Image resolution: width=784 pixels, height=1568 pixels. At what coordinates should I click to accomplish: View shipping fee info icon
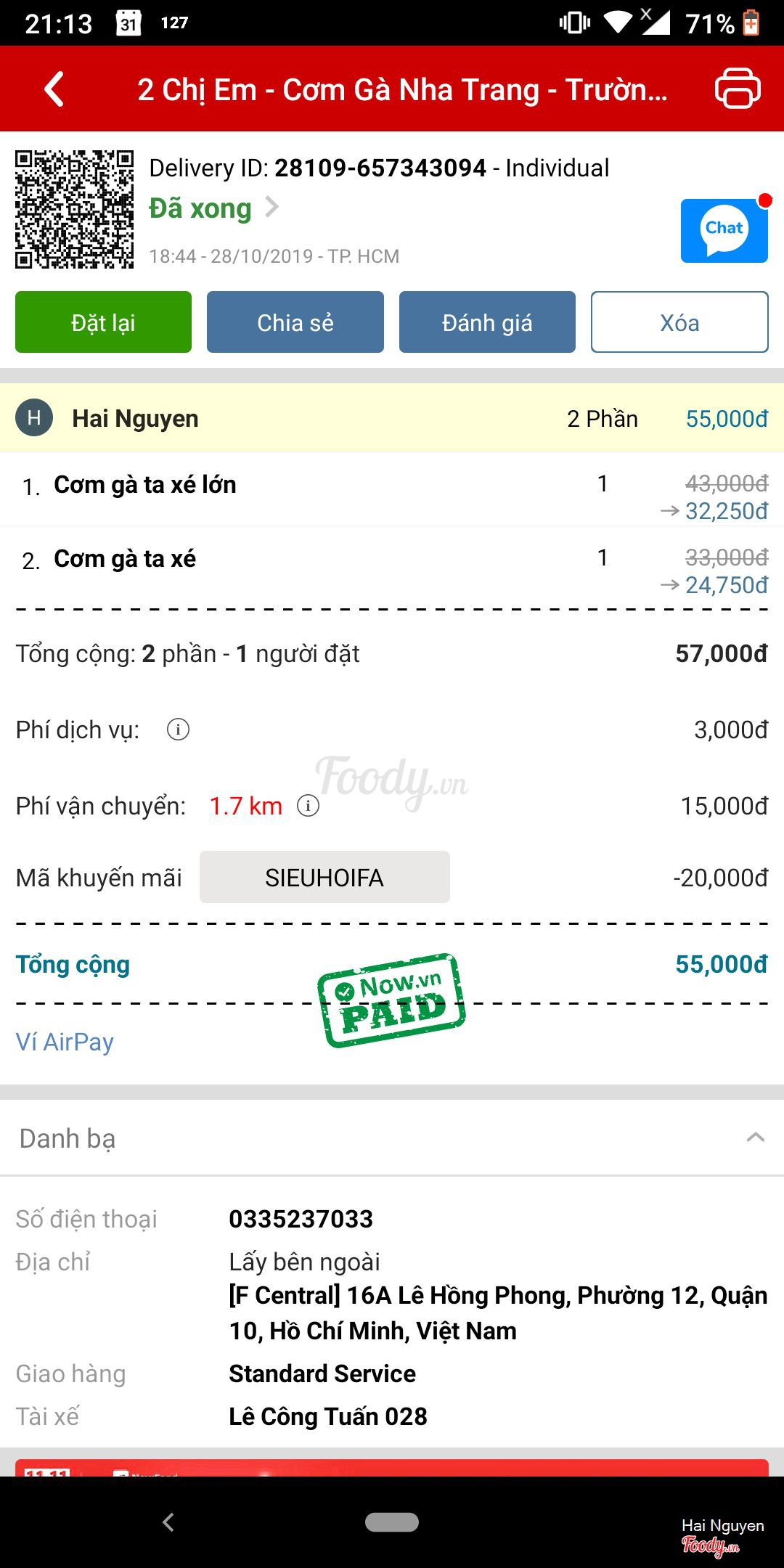point(308,805)
